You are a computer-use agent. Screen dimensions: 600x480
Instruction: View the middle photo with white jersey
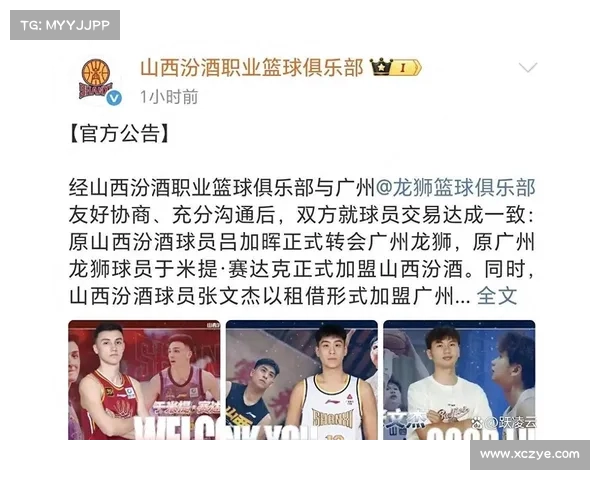[x=301, y=380]
